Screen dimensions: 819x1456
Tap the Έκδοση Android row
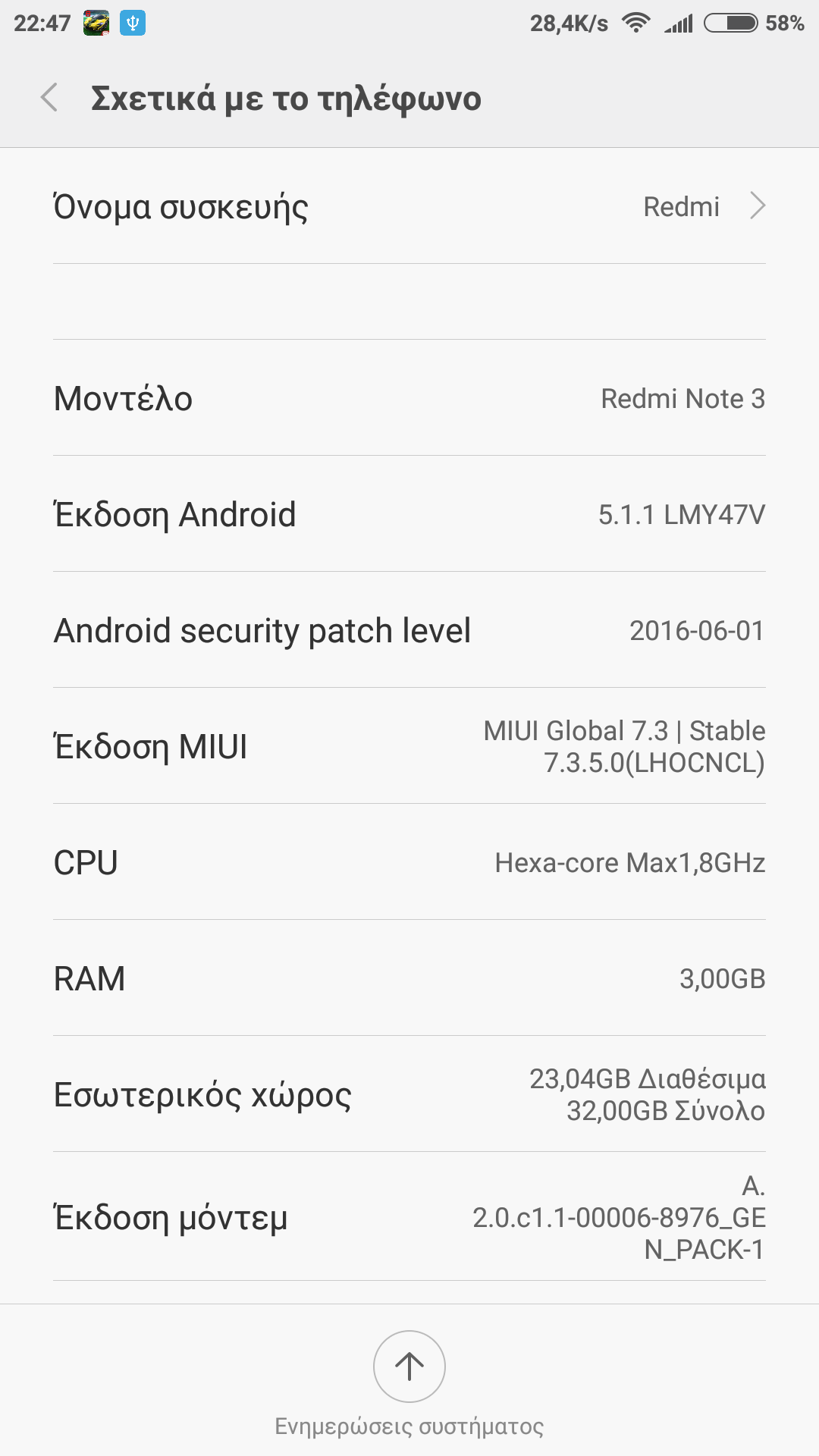tap(409, 514)
